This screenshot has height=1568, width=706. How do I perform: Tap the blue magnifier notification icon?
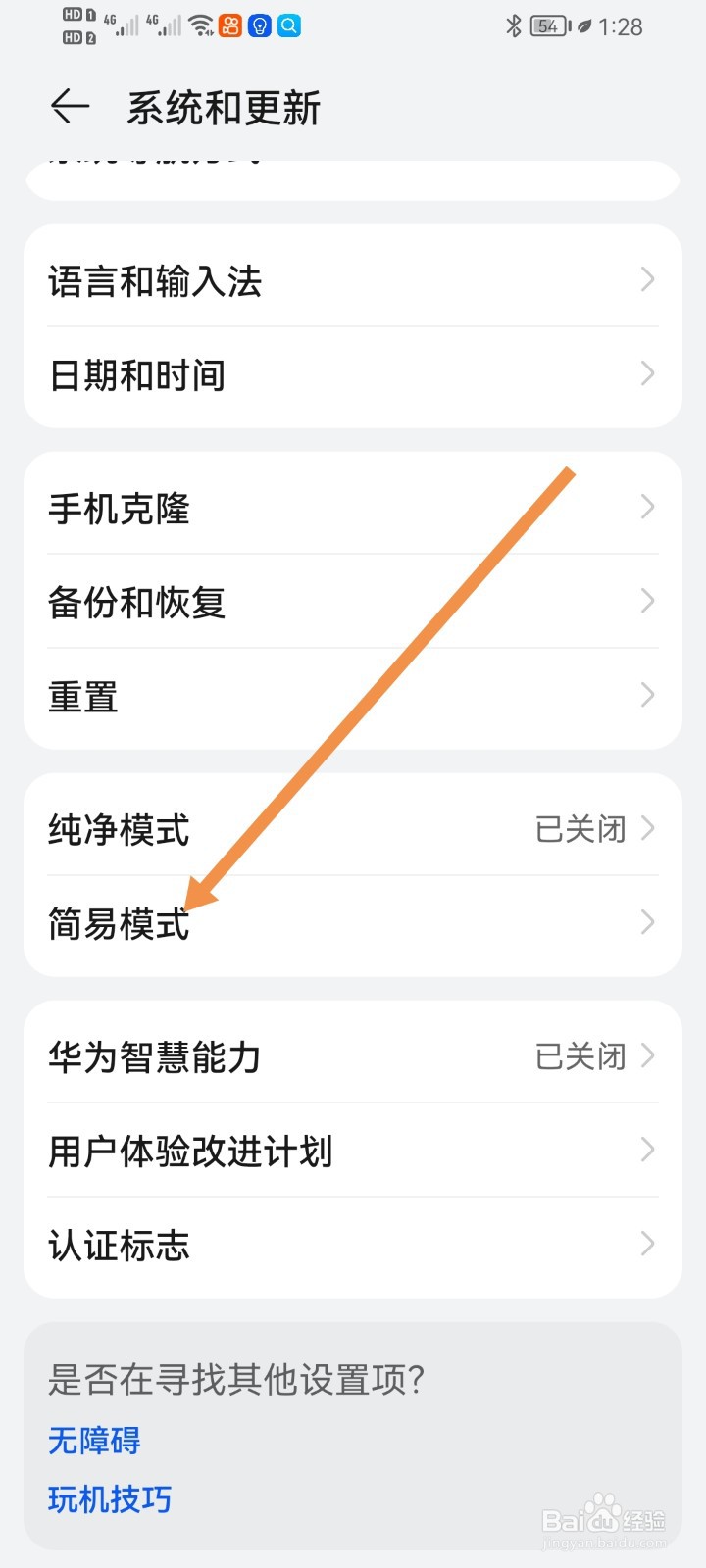pyautogui.click(x=287, y=25)
